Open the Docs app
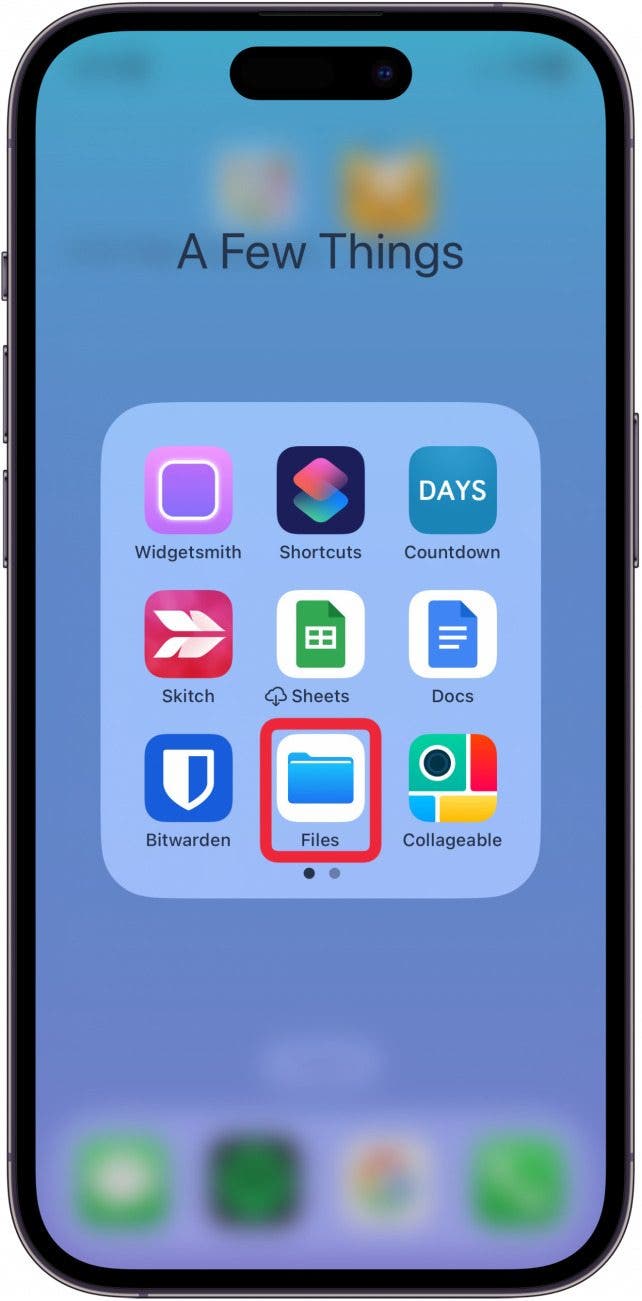642x1301 pixels. point(452,634)
